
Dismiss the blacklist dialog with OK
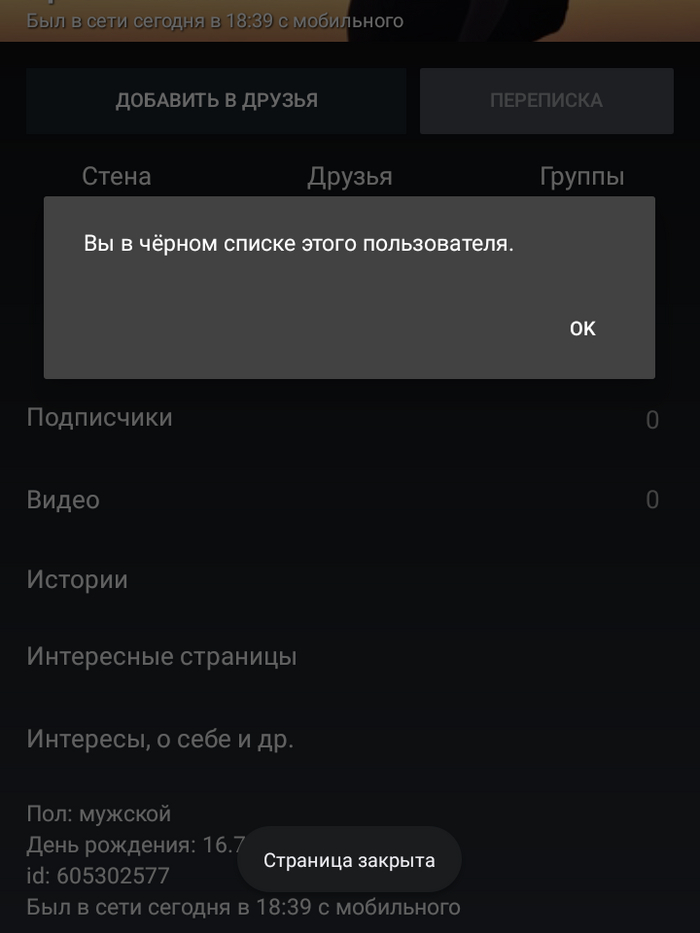582,328
